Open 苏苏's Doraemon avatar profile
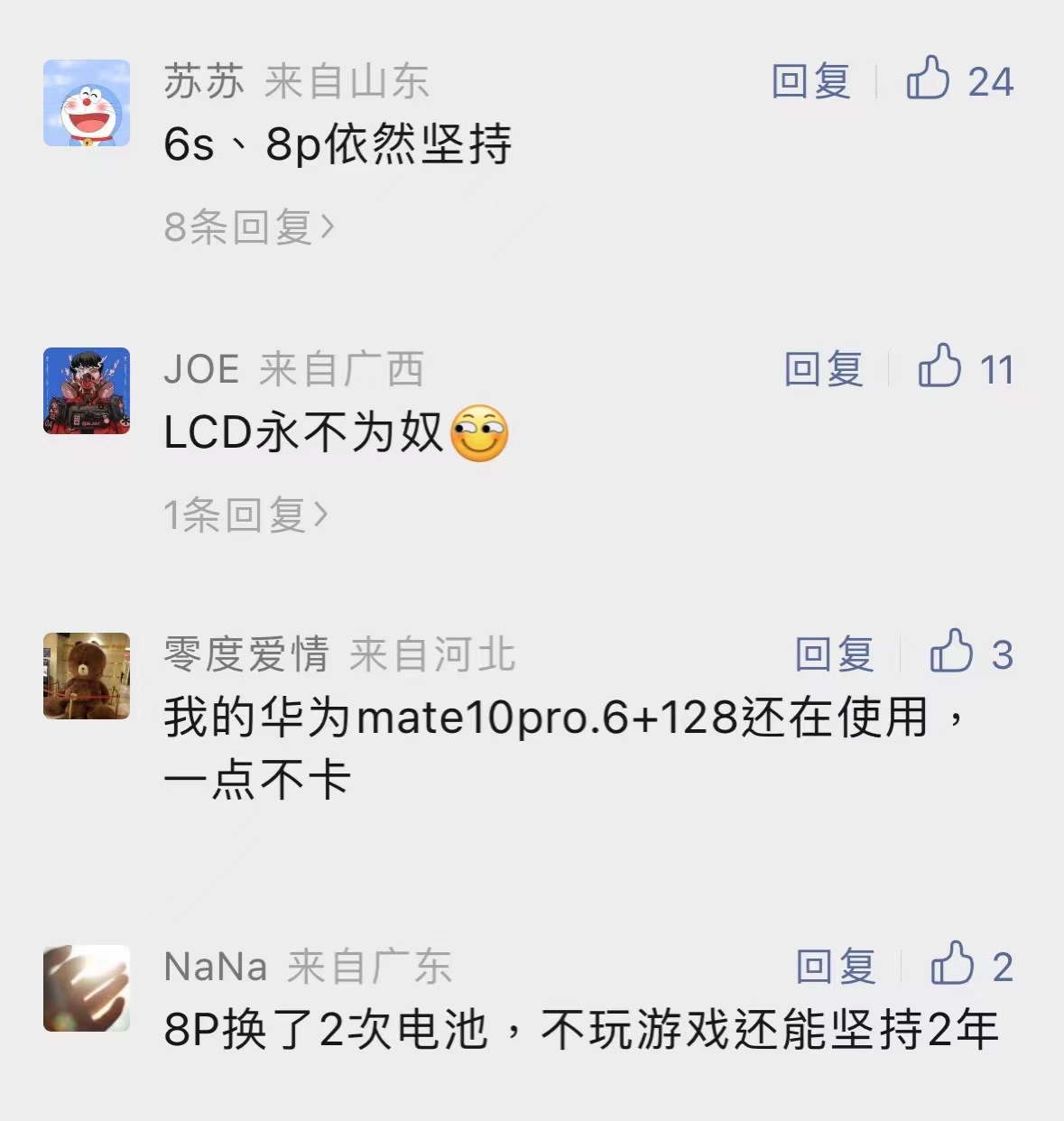 coord(87,103)
